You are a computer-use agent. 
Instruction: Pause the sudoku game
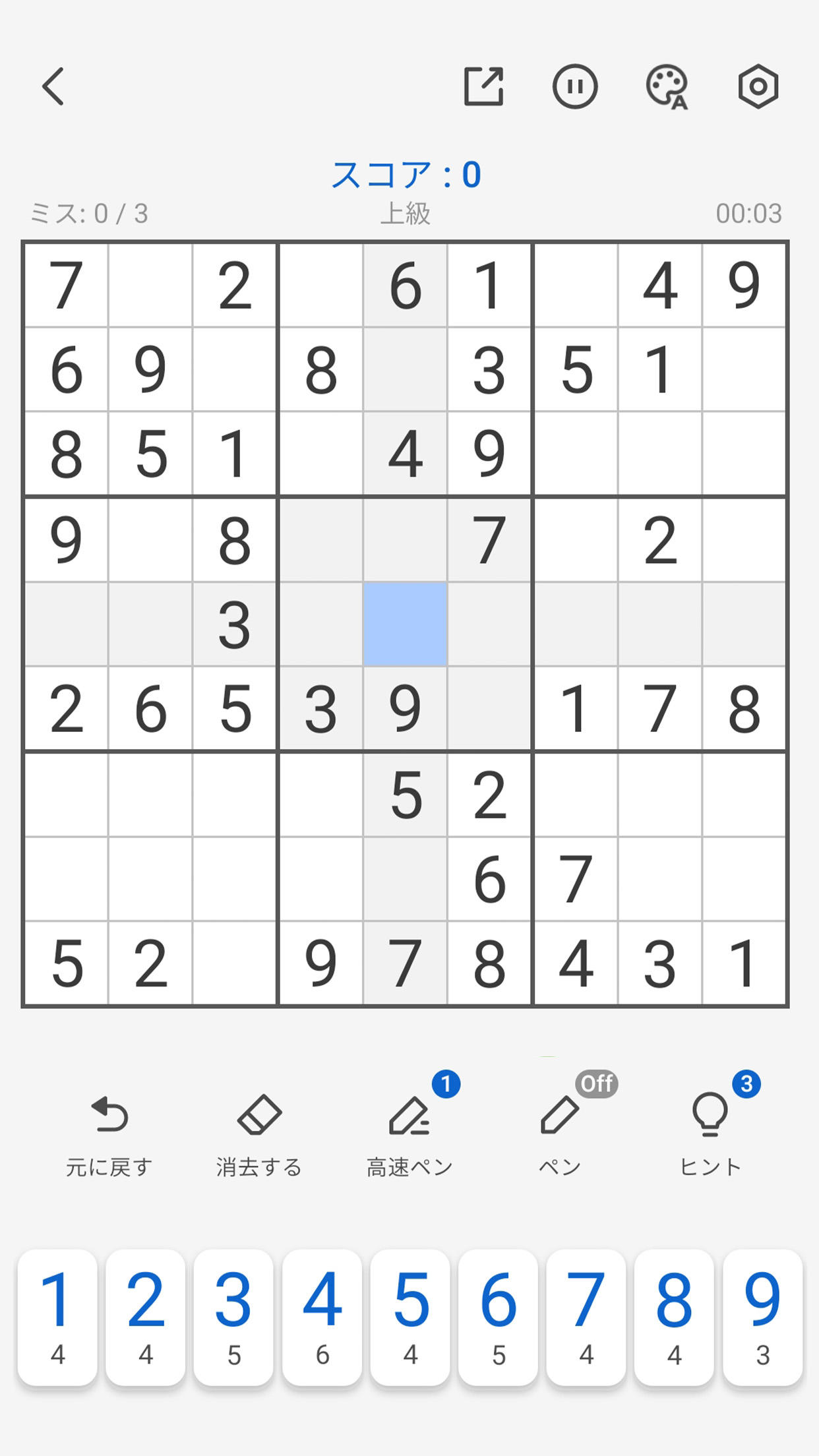575,86
